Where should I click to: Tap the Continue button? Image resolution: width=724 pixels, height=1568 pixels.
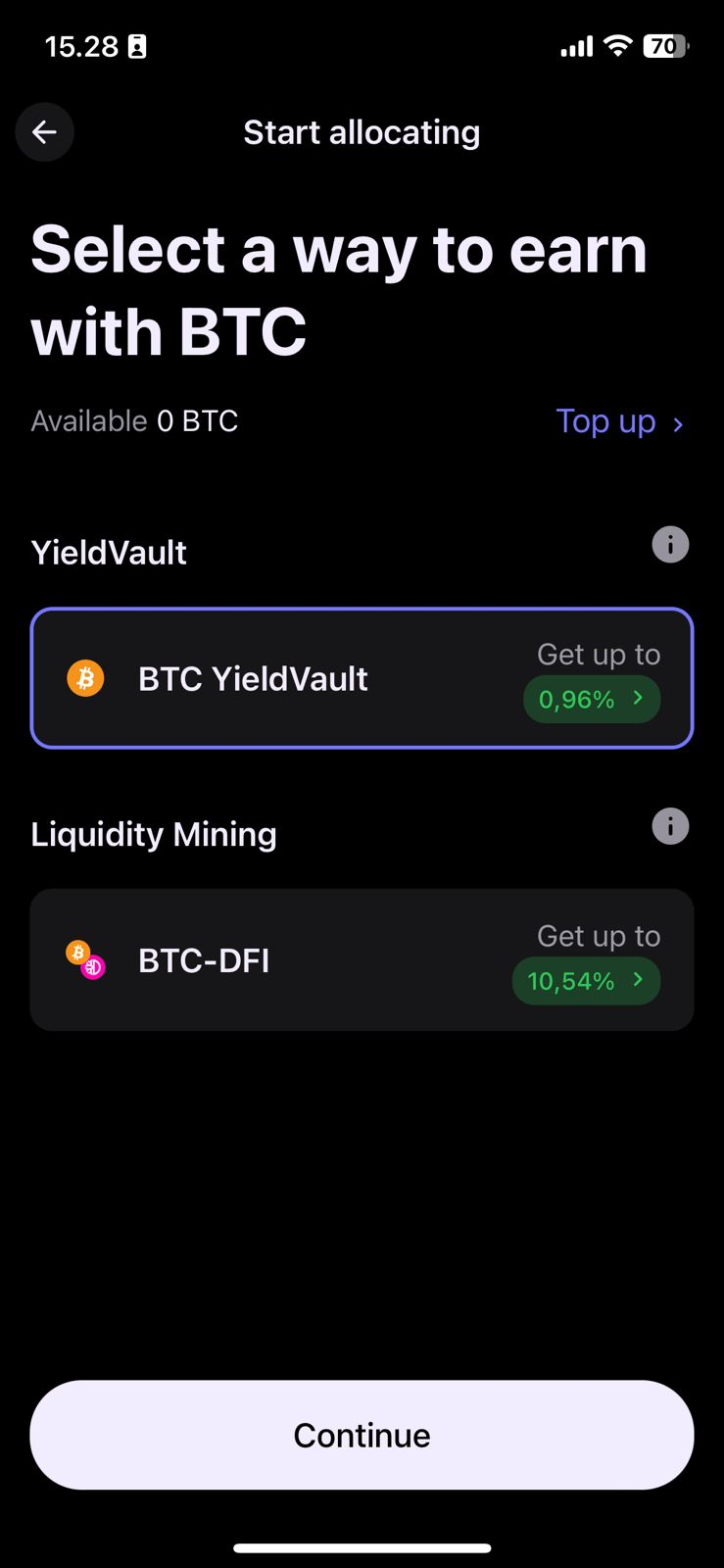(x=362, y=1435)
